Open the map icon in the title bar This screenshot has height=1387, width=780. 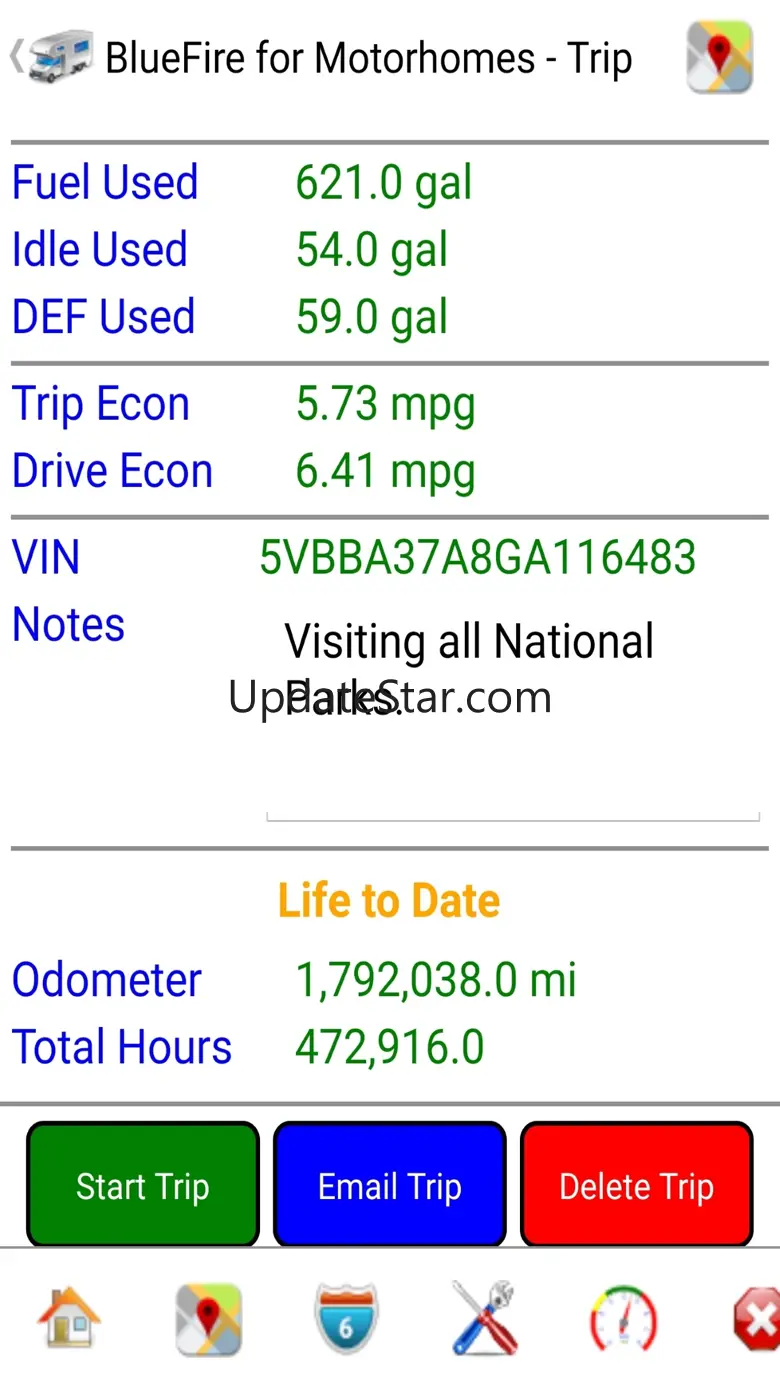719,56
